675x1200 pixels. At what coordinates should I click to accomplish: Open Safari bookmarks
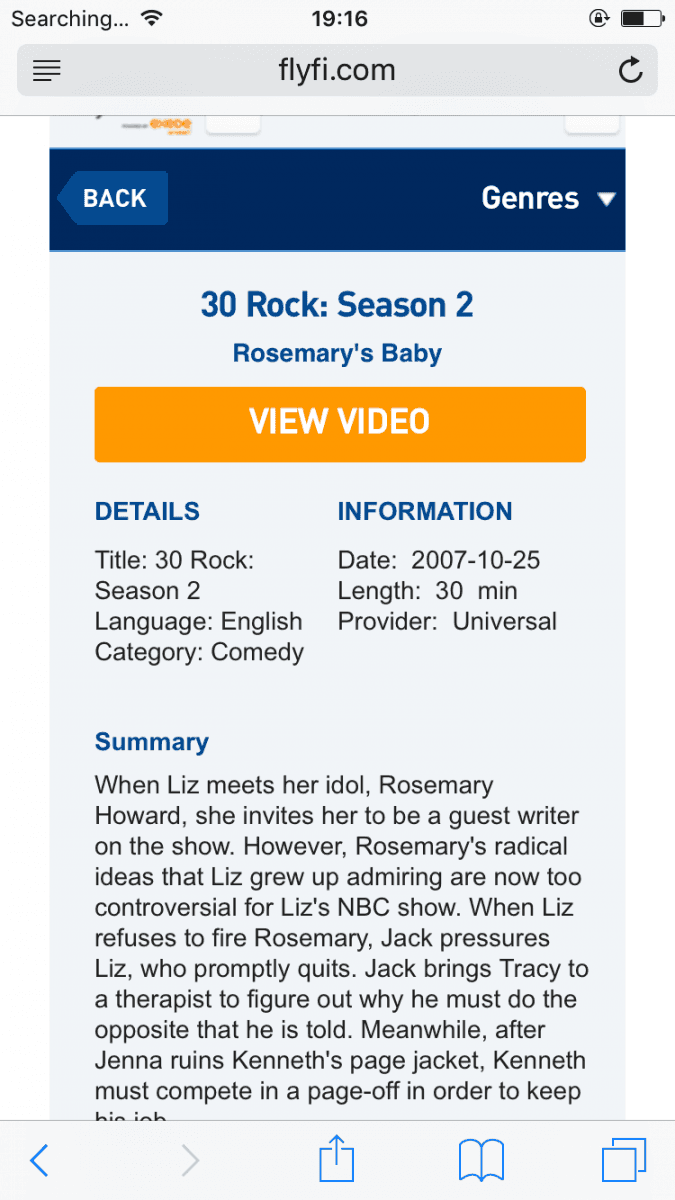click(x=481, y=1161)
